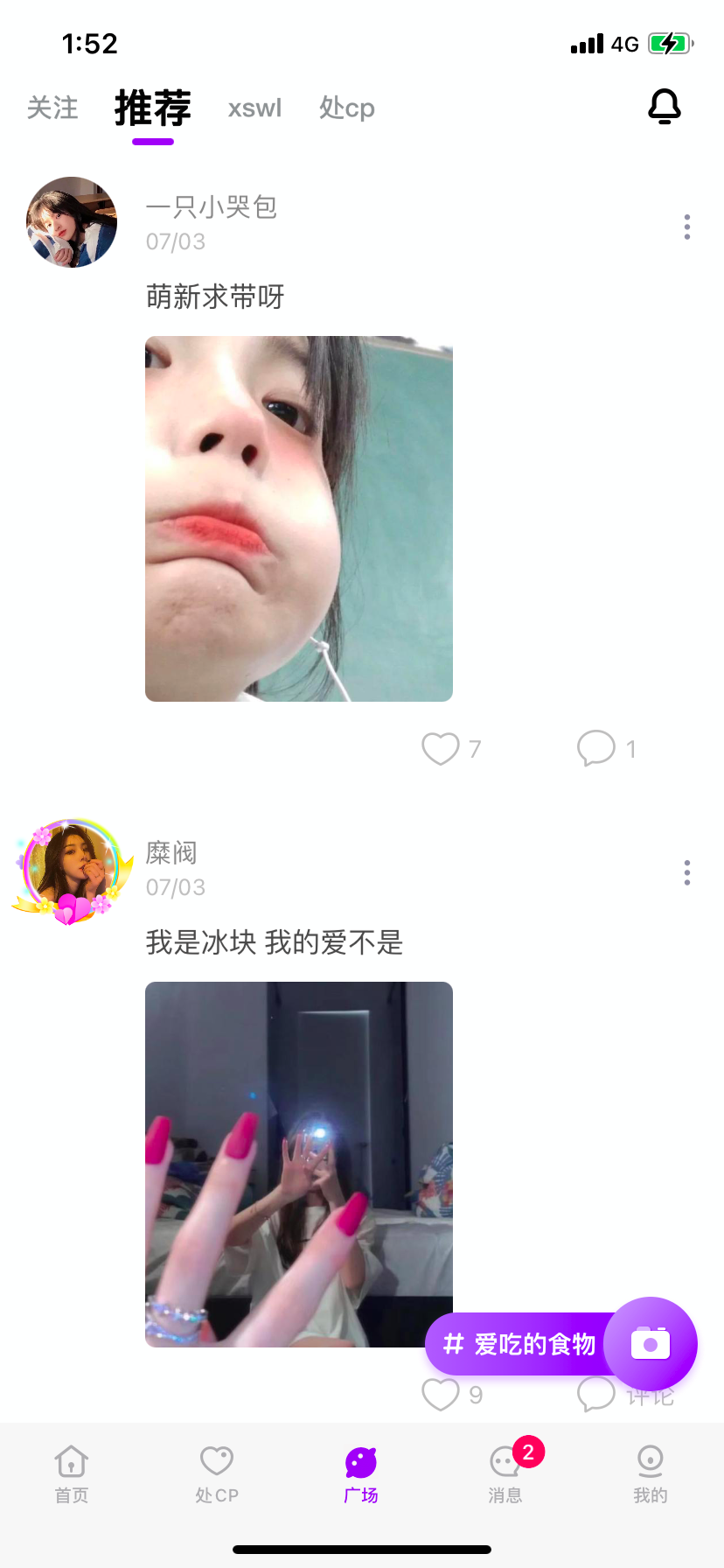
Task: Comment on the 萌新求带呀 post
Action: click(x=596, y=749)
